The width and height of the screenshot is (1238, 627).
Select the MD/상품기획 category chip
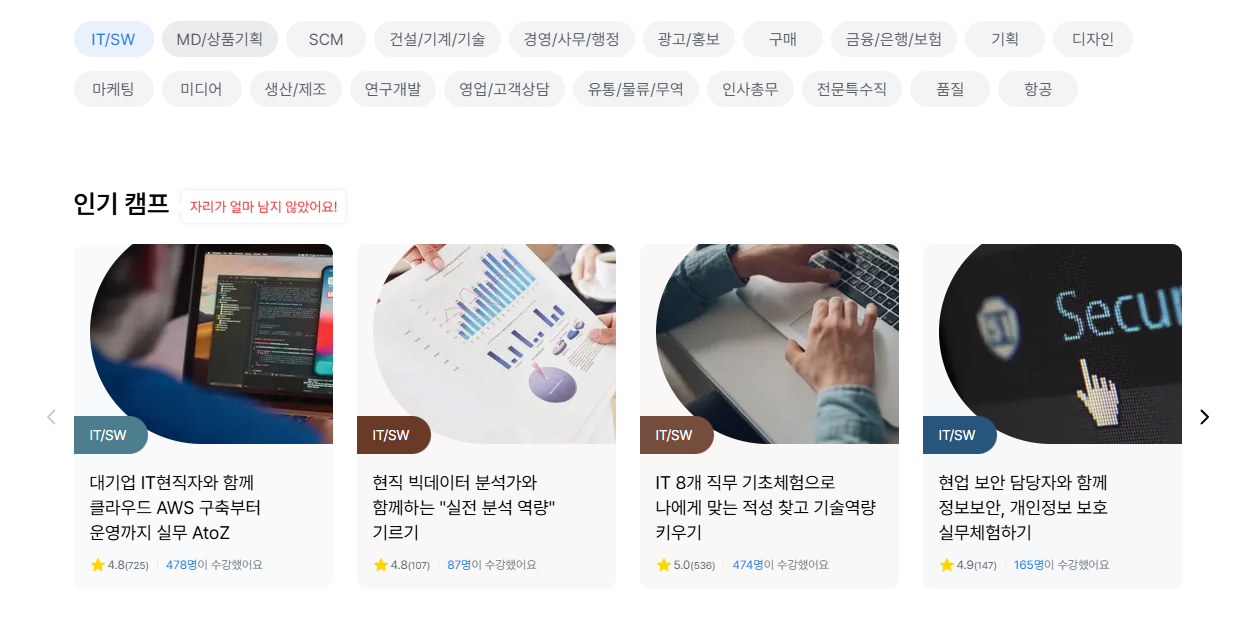220,39
